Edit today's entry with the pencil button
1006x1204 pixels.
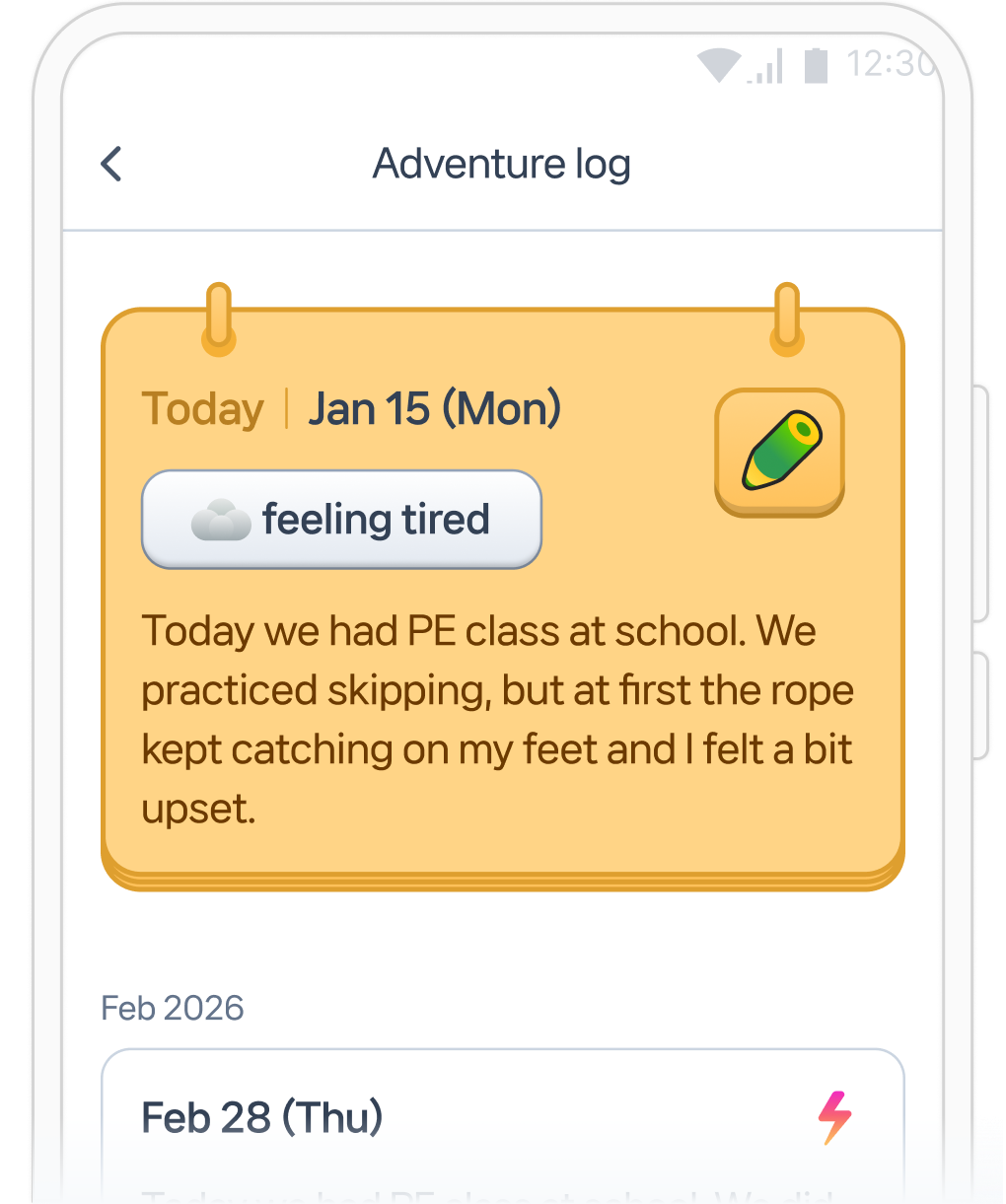779,452
